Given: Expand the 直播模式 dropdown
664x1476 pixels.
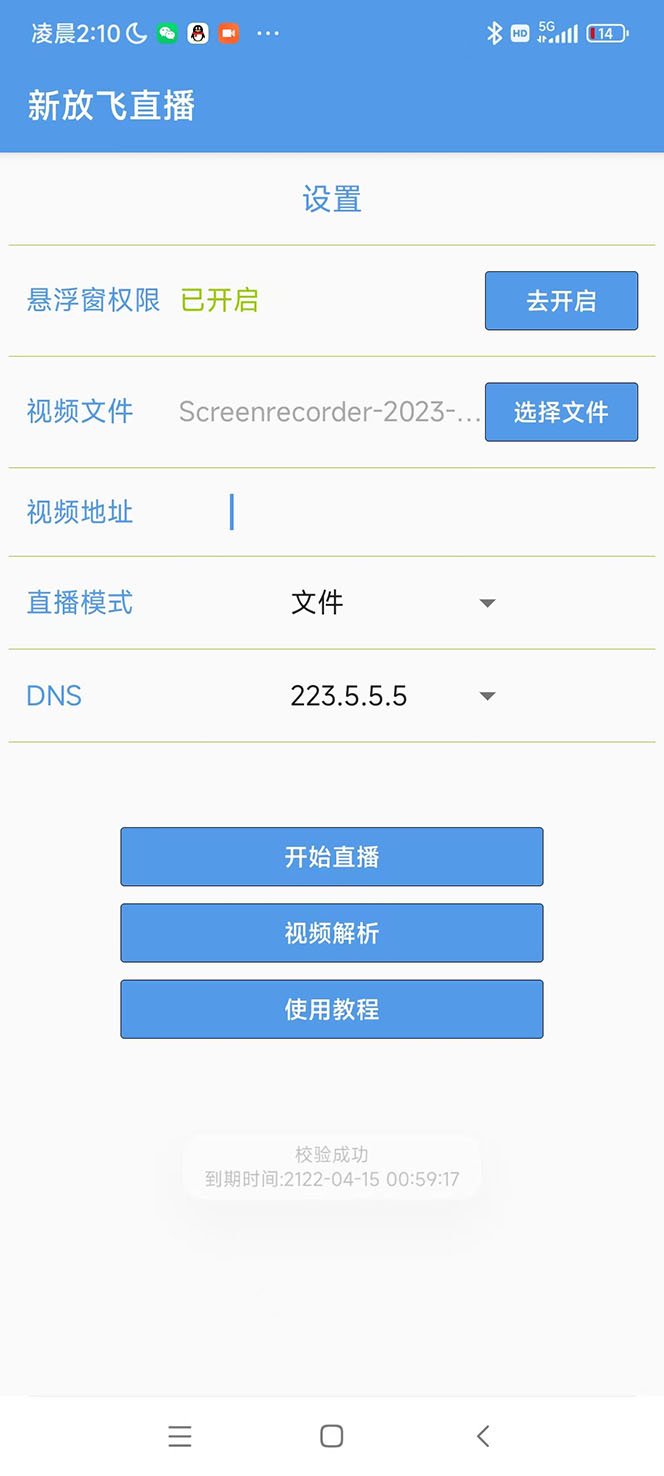Looking at the screenshot, I should 392,603.
